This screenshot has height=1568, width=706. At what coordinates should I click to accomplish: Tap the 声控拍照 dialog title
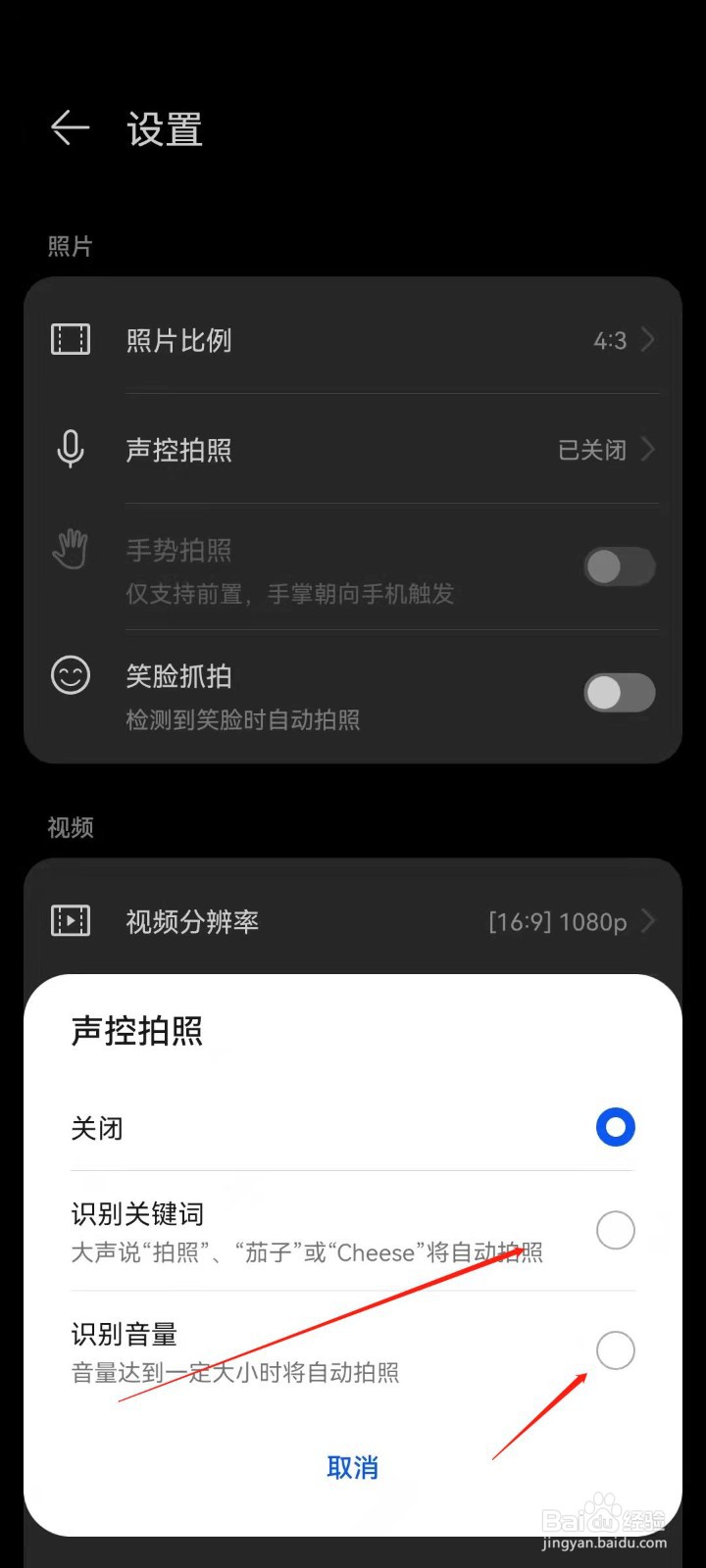(x=136, y=1031)
